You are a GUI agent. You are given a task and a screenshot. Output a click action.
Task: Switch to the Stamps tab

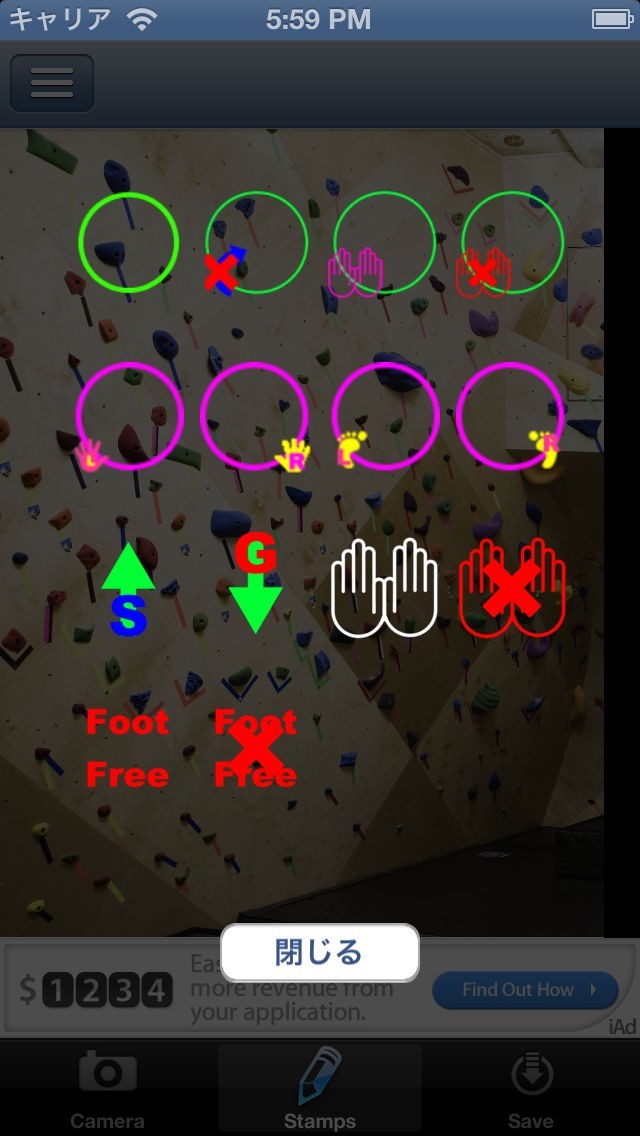click(320, 1089)
